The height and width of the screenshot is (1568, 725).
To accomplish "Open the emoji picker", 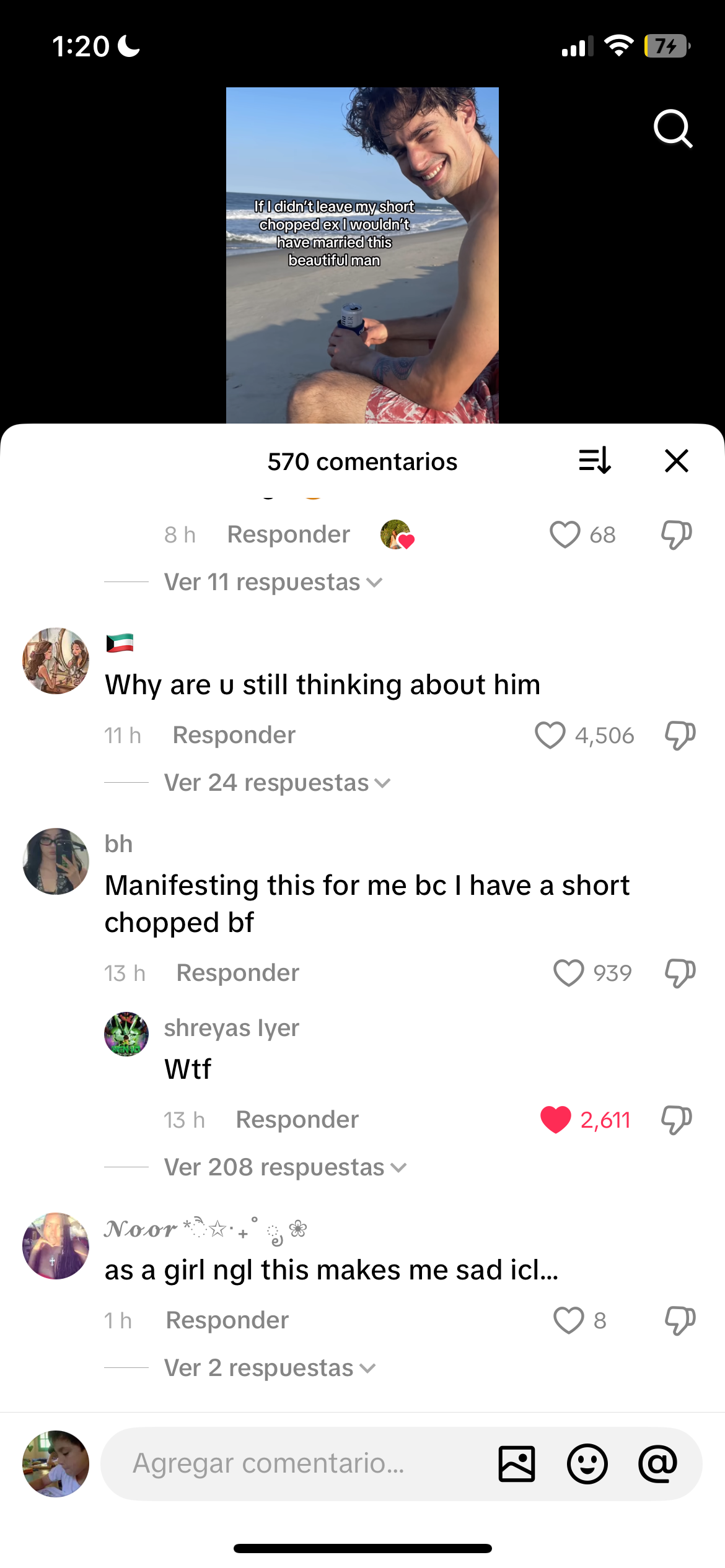I will pyautogui.click(x=587, y=1464).
